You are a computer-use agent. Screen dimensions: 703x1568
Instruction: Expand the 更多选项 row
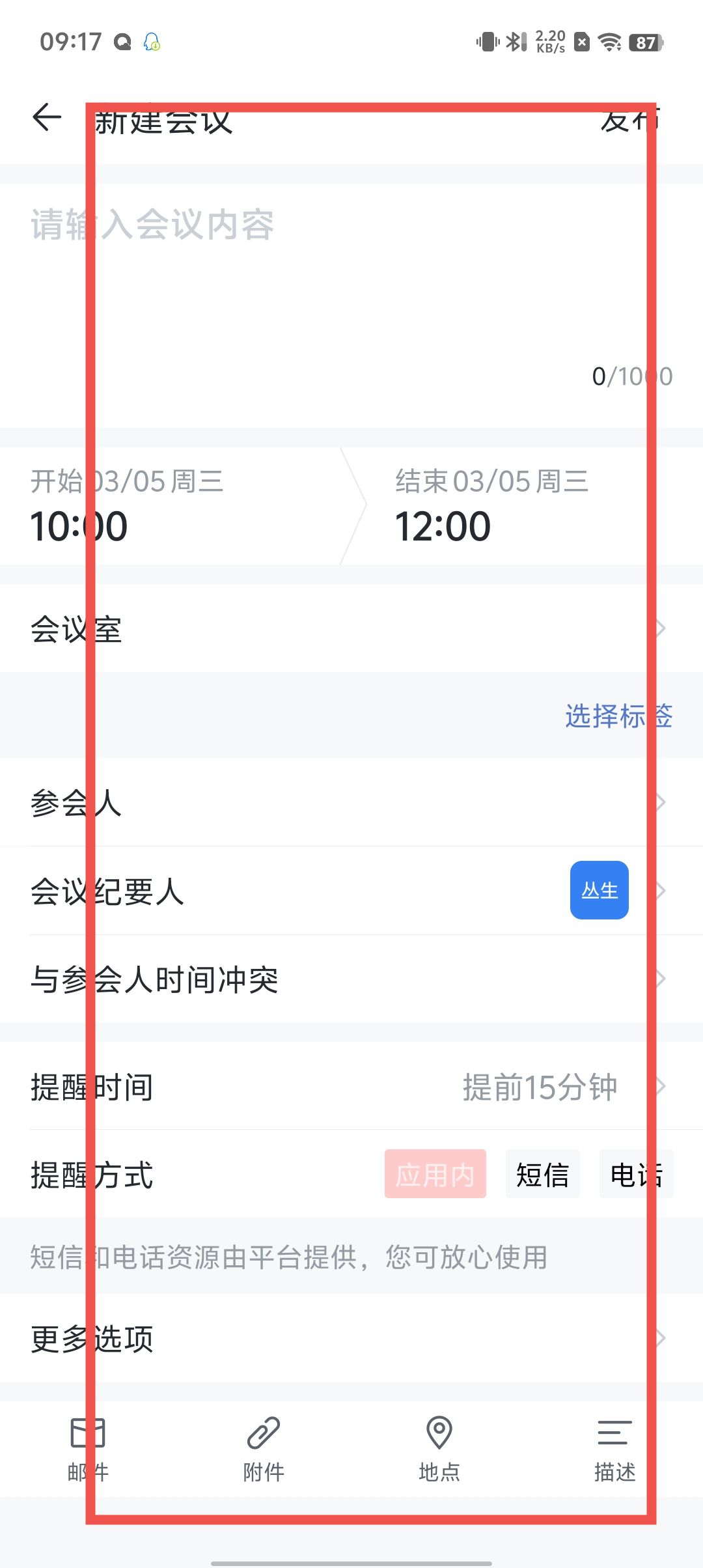coord(351,1339)
